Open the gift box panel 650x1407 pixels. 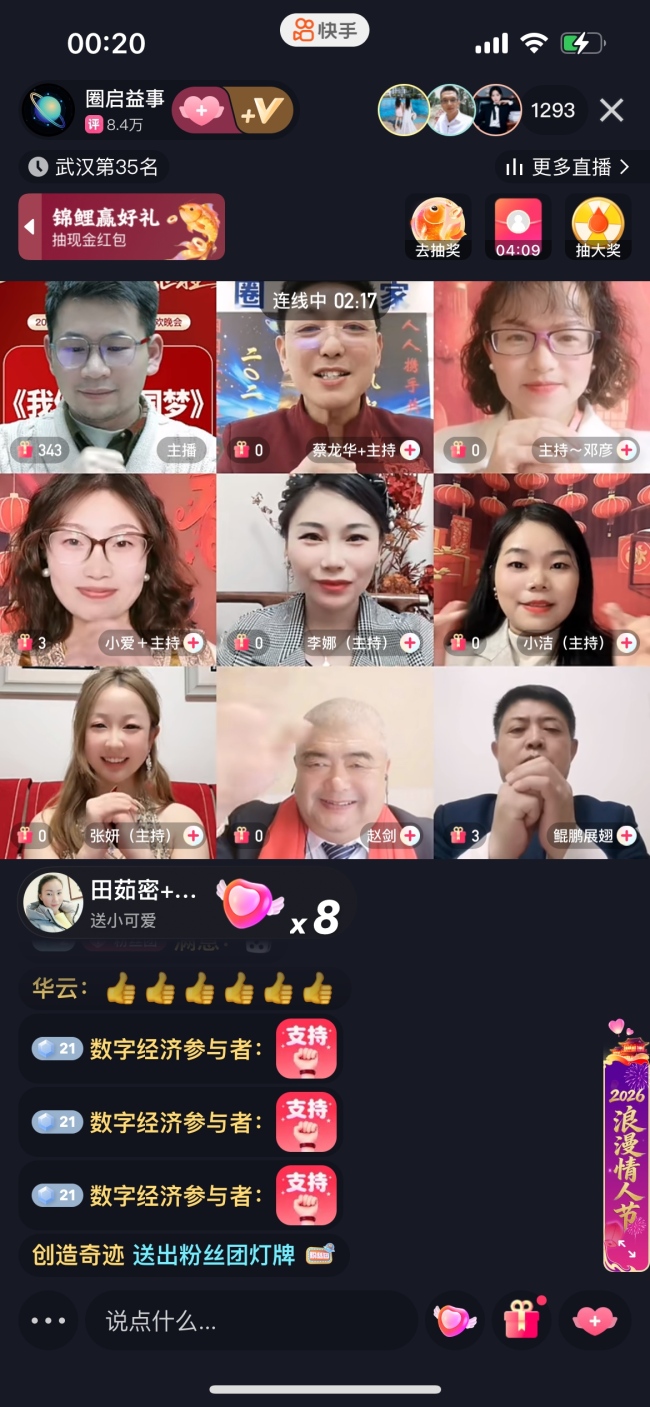tap(522, 1321)
